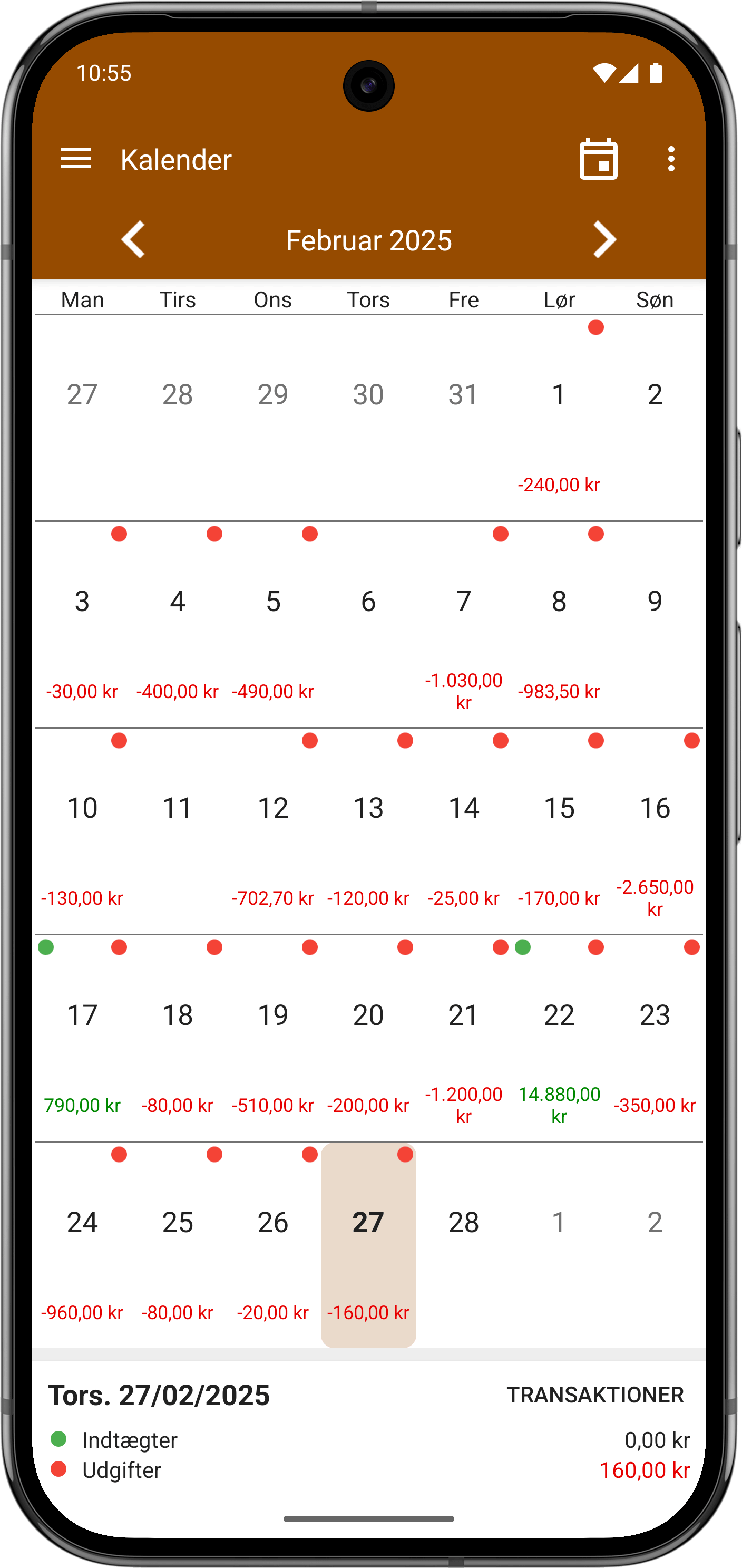Go to the next month

[x=604, y=240]
